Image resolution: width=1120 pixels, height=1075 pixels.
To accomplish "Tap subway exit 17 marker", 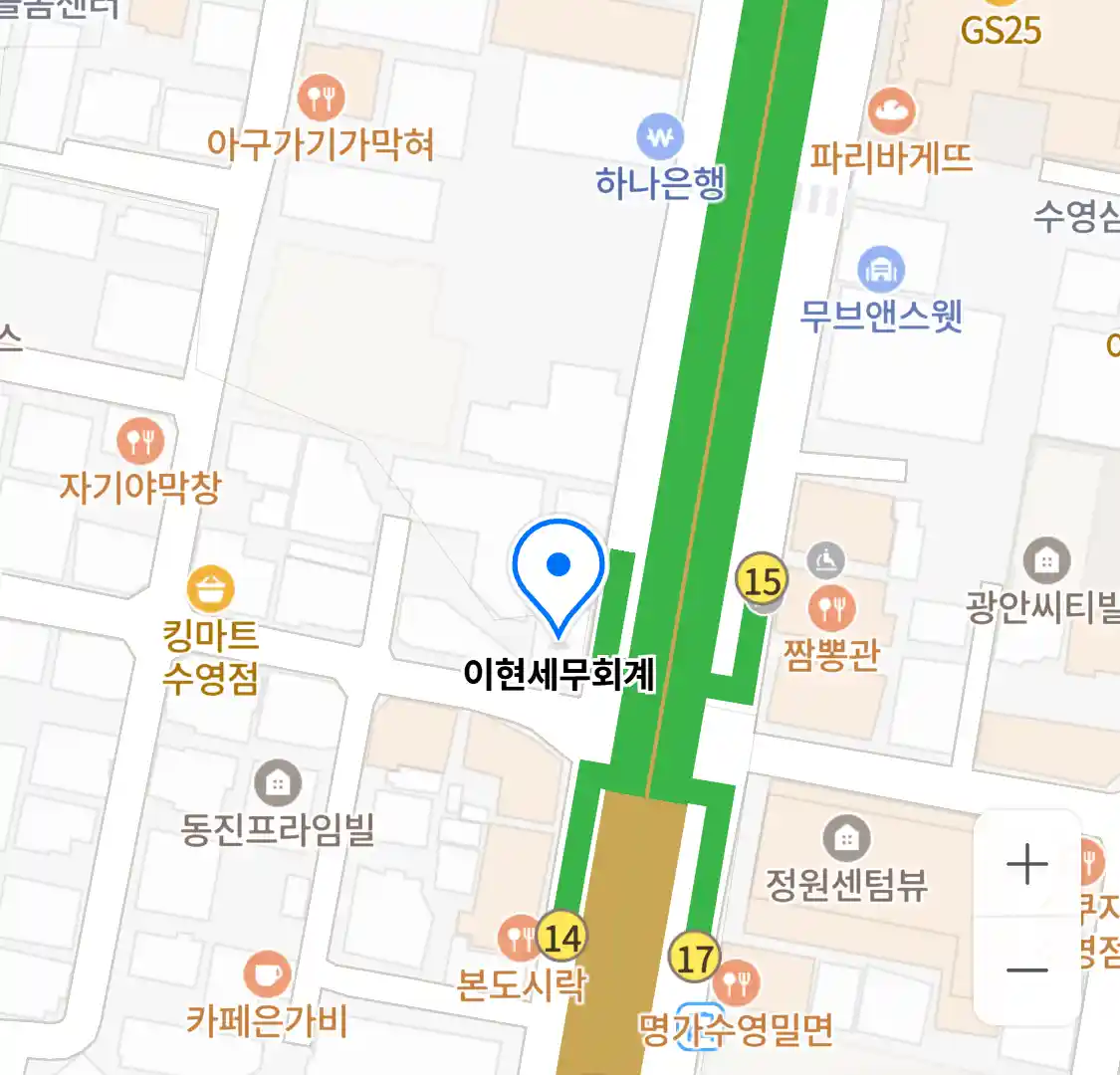I will [694, 958].
